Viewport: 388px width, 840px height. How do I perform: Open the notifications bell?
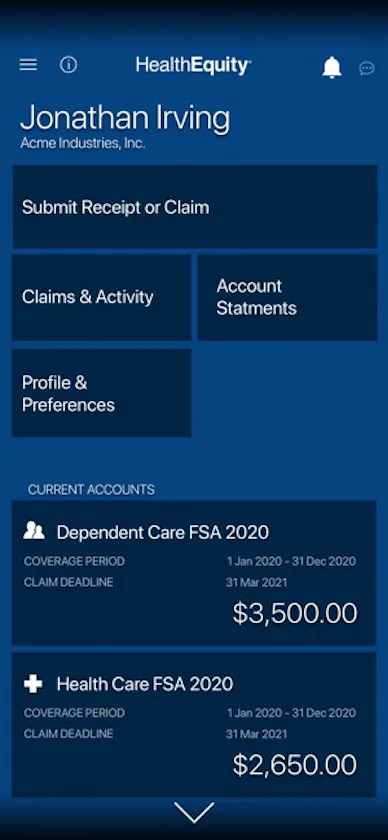point(332,67)
